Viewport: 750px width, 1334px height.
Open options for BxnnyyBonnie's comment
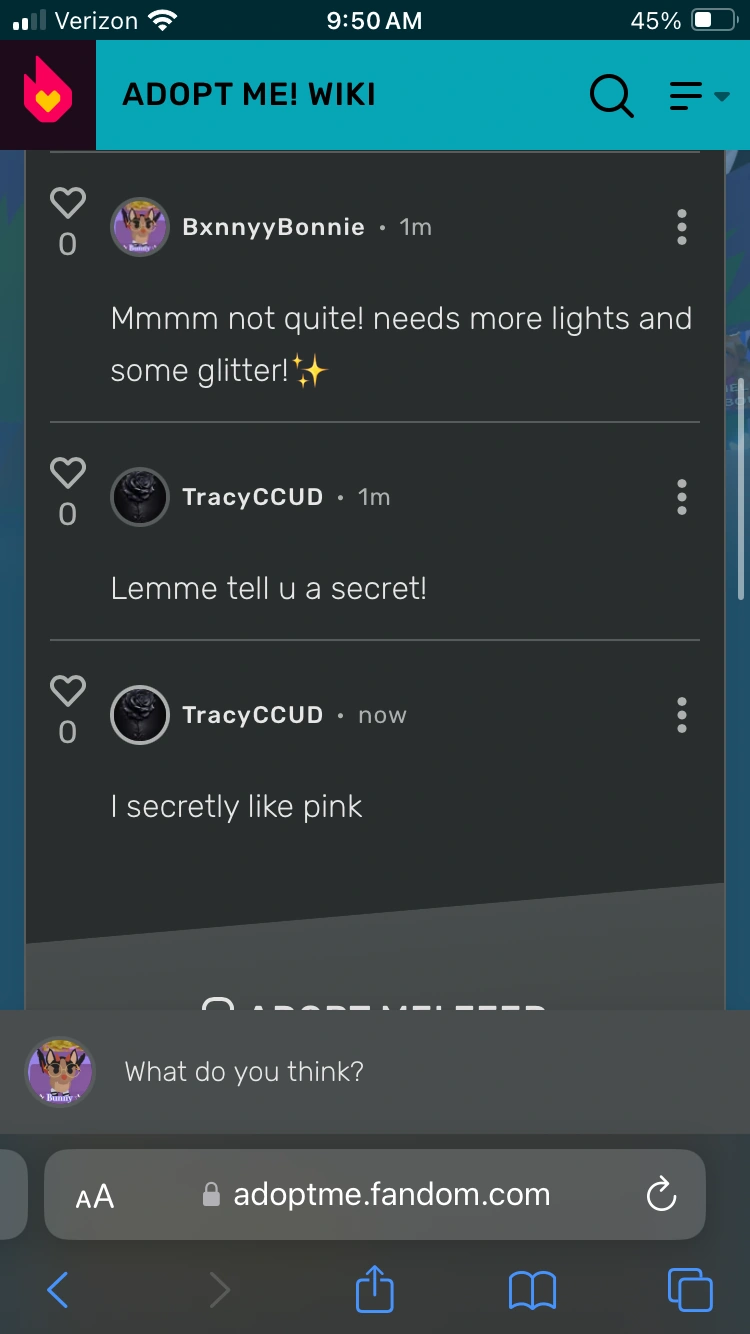coord(681,227)
